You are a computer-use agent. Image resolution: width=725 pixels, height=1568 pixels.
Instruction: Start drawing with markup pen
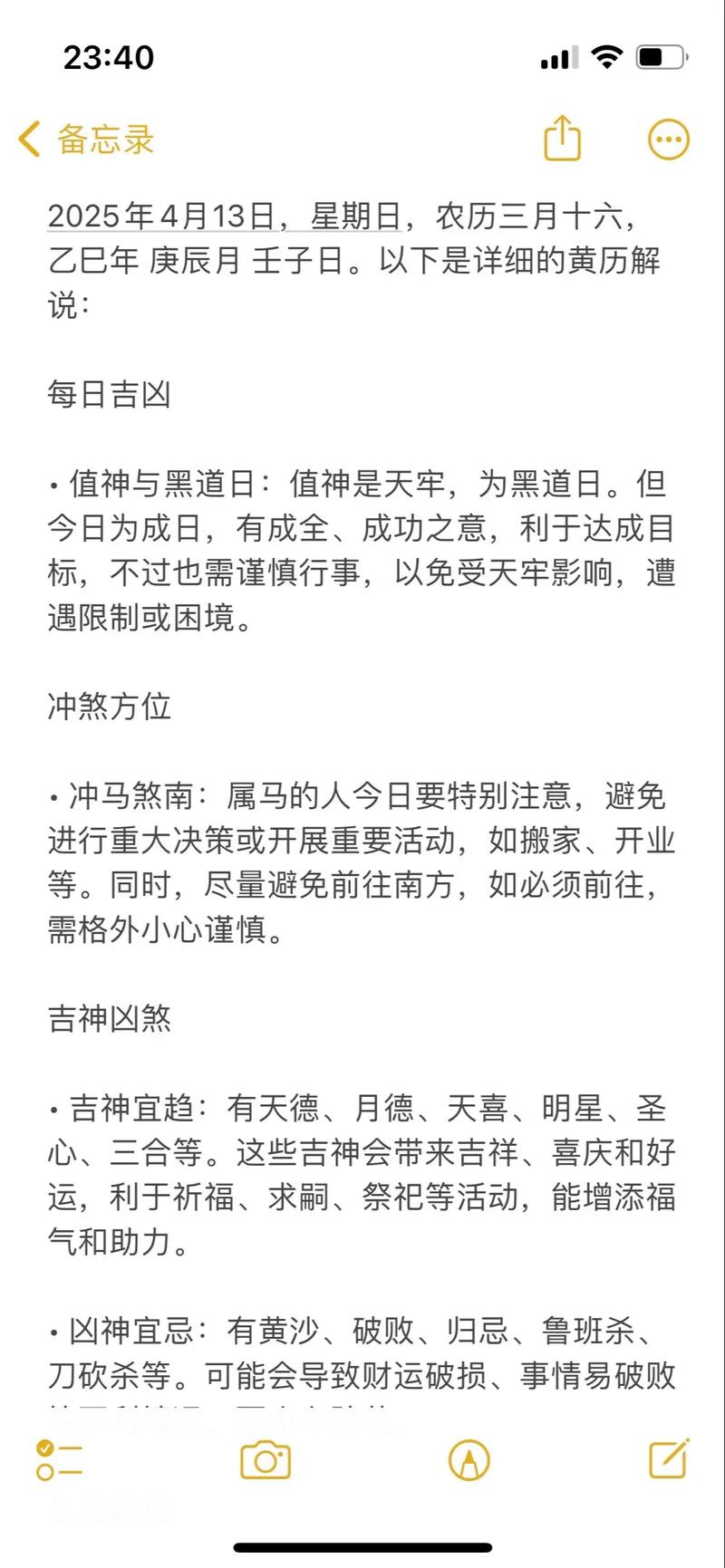pos(469,1460)
